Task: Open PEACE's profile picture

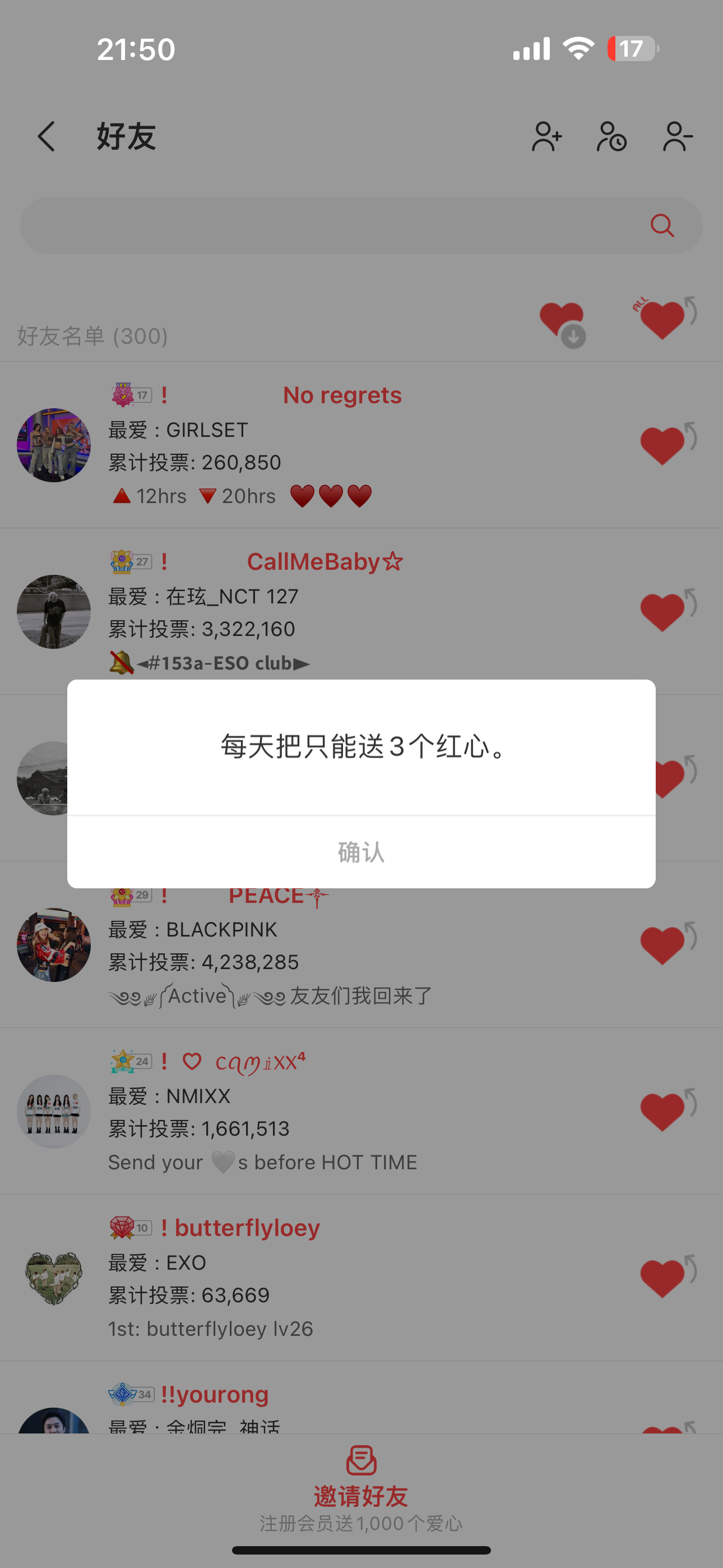Action: coord(54,944)
